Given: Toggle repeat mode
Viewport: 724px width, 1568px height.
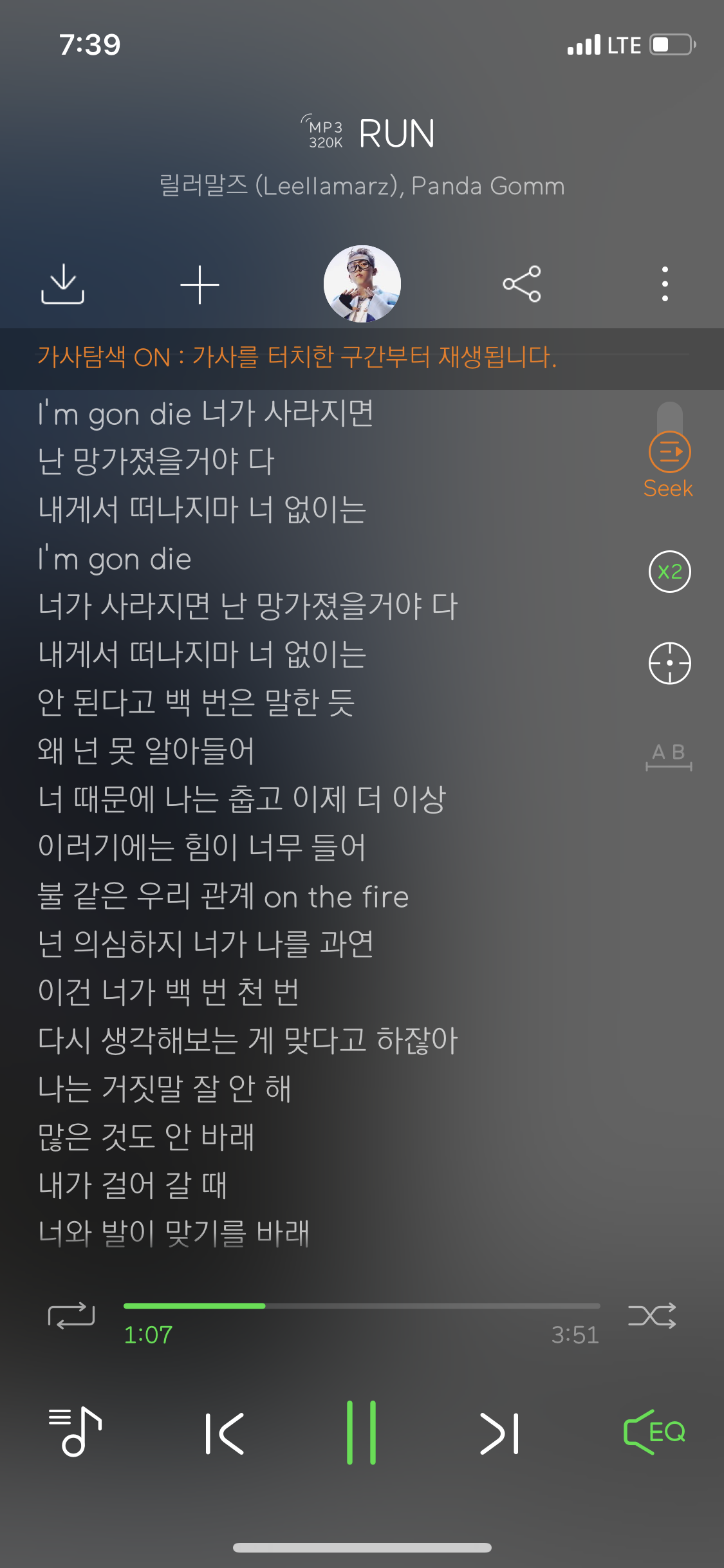Looking at the screenshot, I should [x=71, y=1316].
